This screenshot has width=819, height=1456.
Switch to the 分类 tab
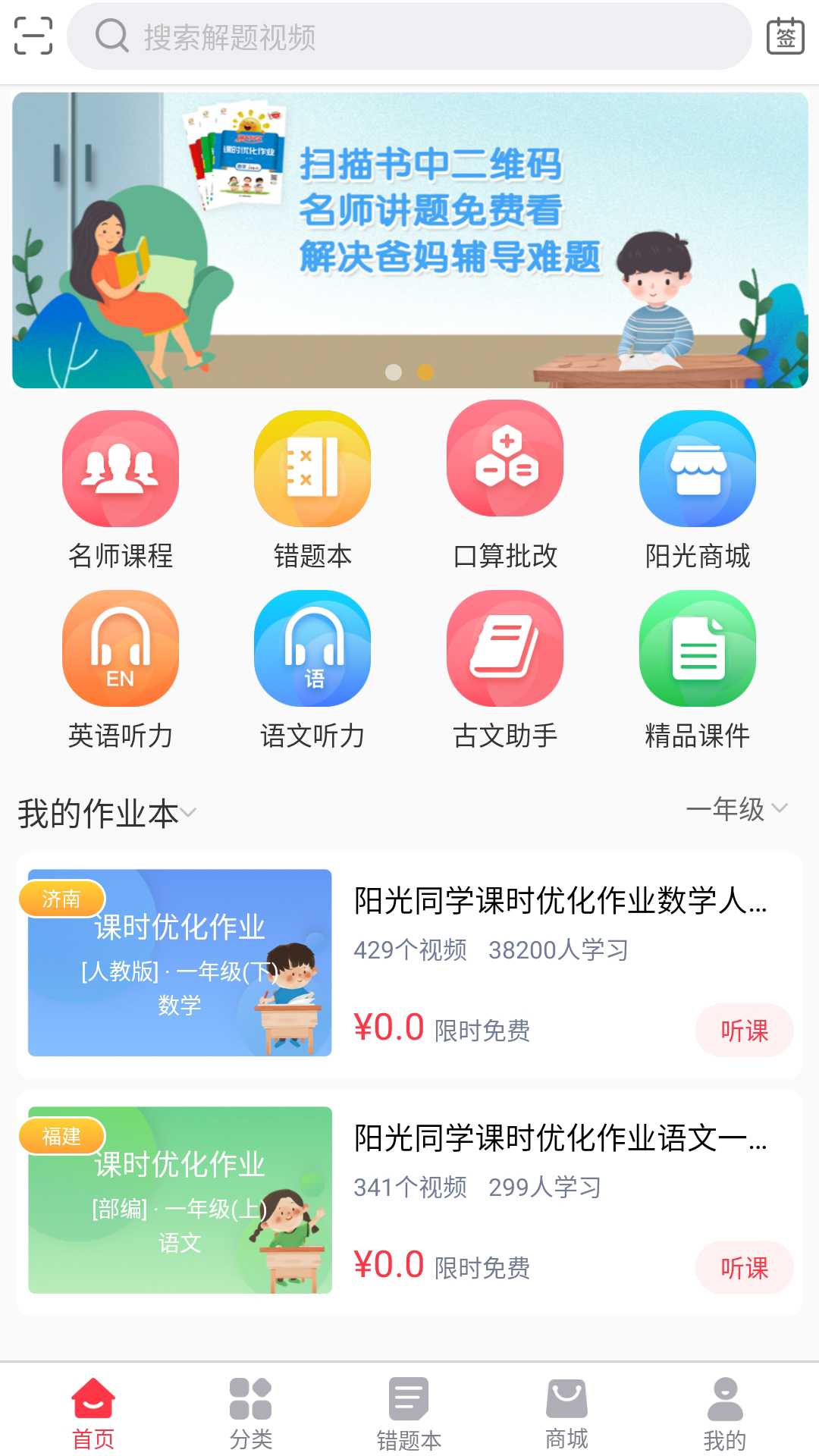pyautogui.click(x=251, y=1414)
